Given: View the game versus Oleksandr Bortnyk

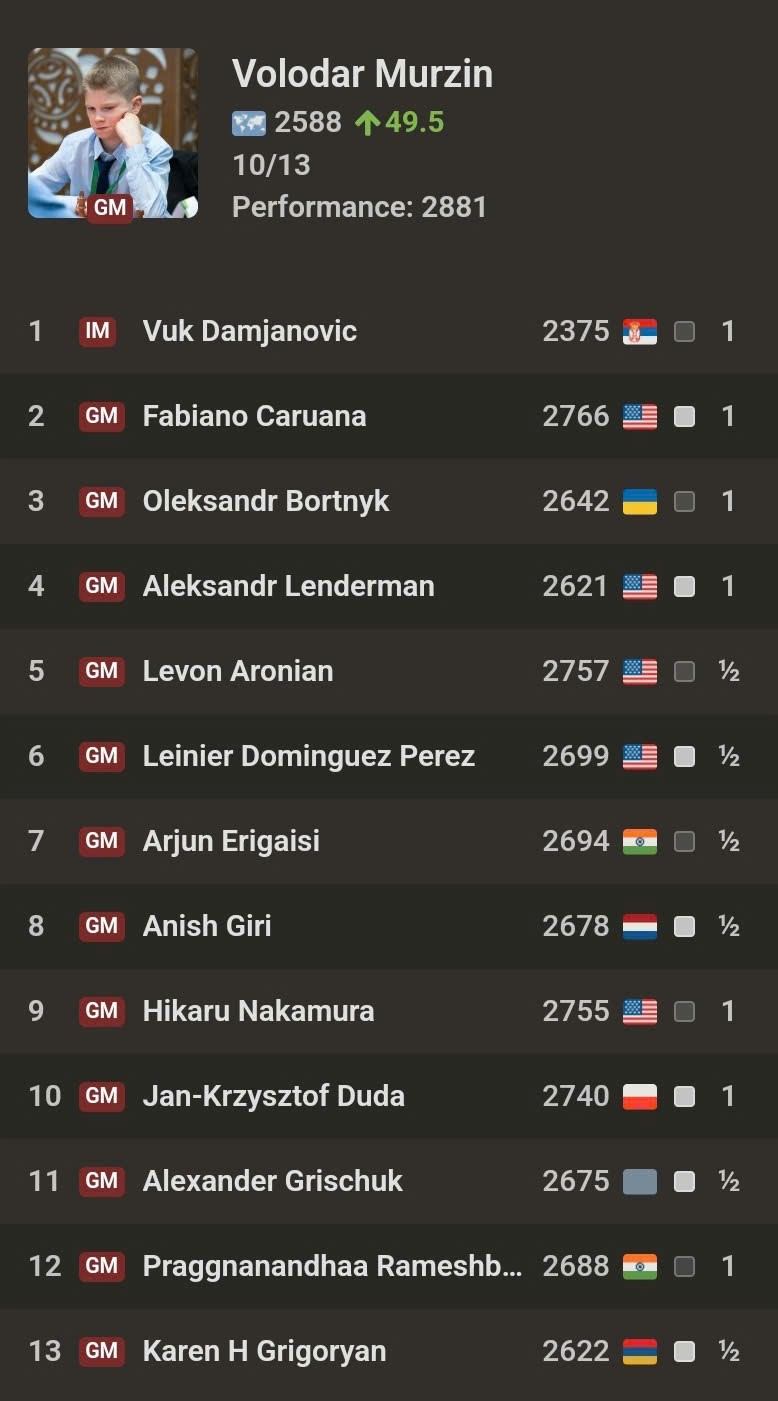Looking at the screenshot, I should [389, 501].
